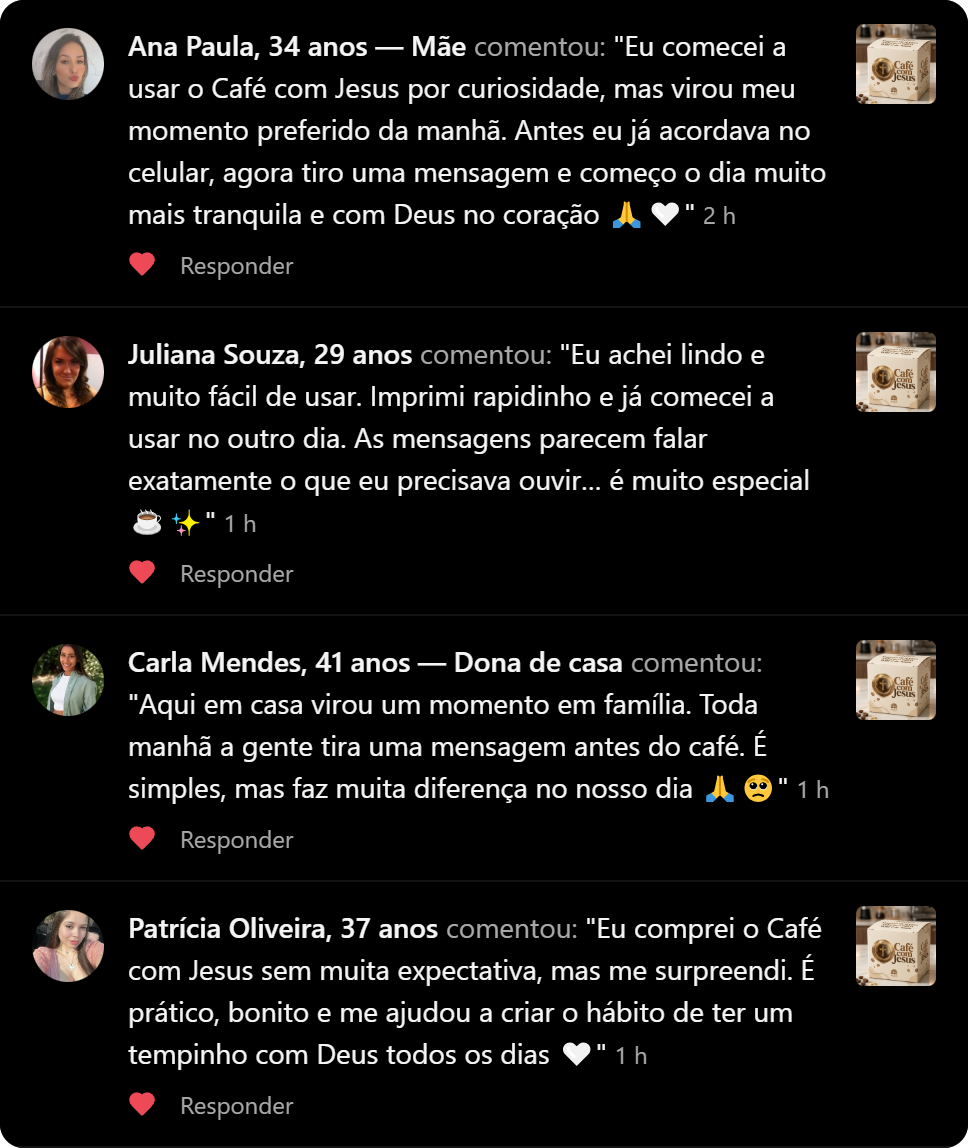Select Responder under Patrícia Oliveira's comment
Screen dimensions: 968x1148
[x=236, y=1106]
